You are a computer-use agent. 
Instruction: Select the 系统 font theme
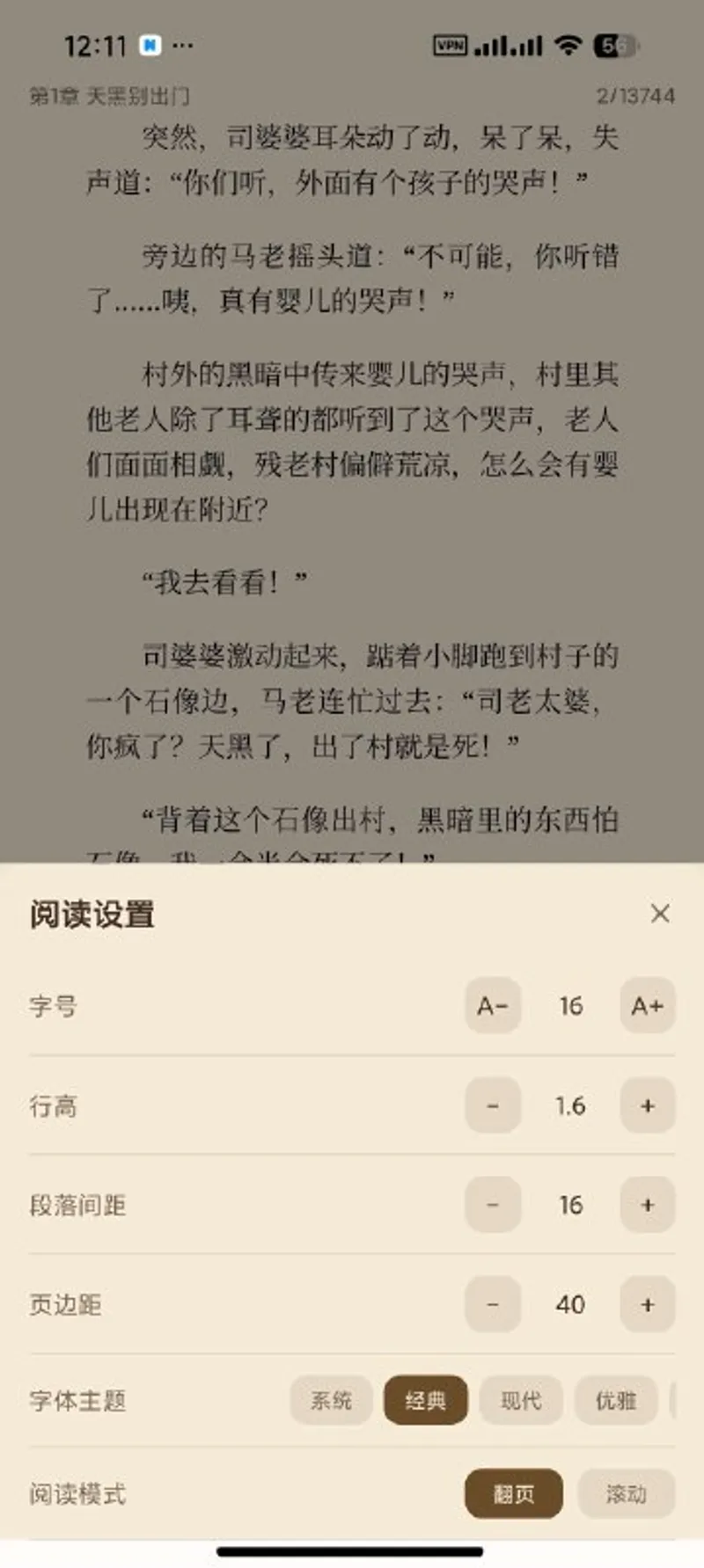pos(331,1400)
